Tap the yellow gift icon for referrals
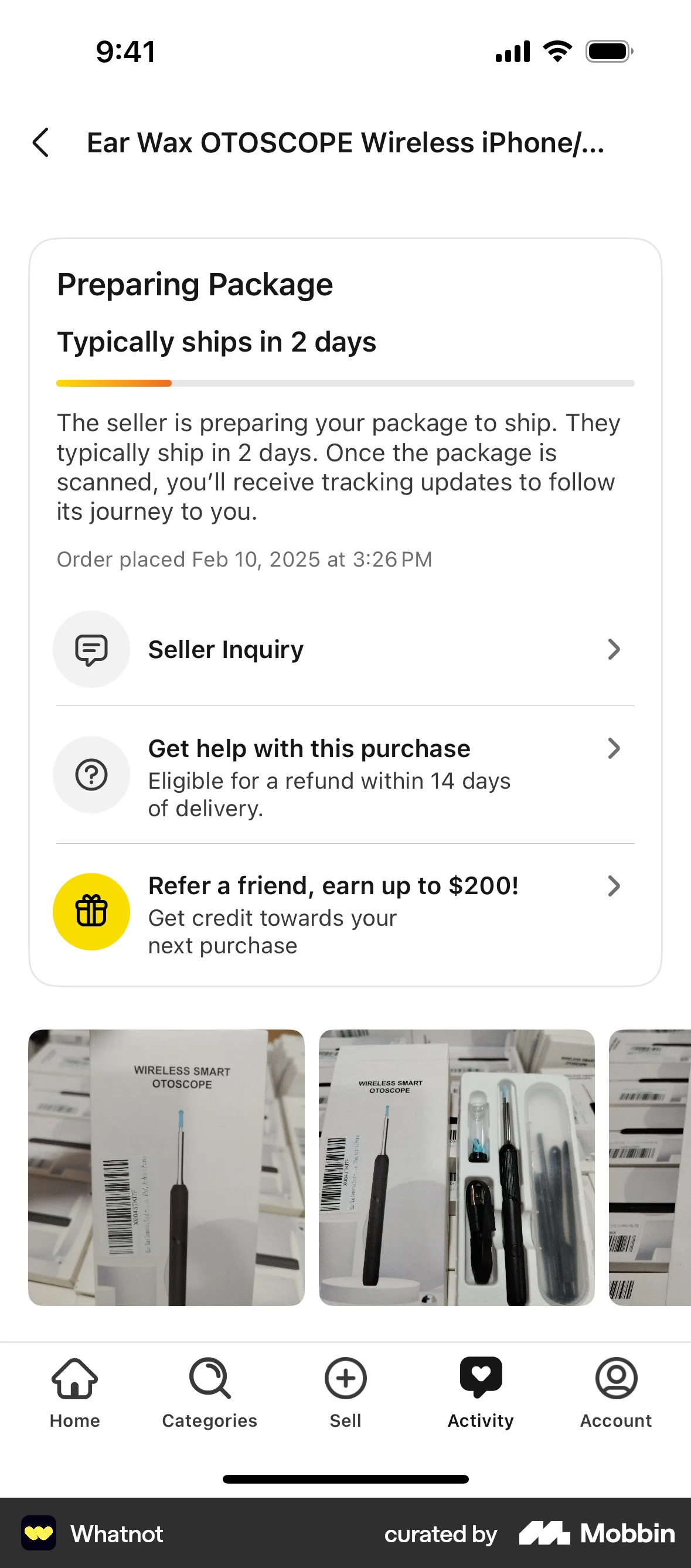This screenshot has width=691, height=1568. point(91,911)
